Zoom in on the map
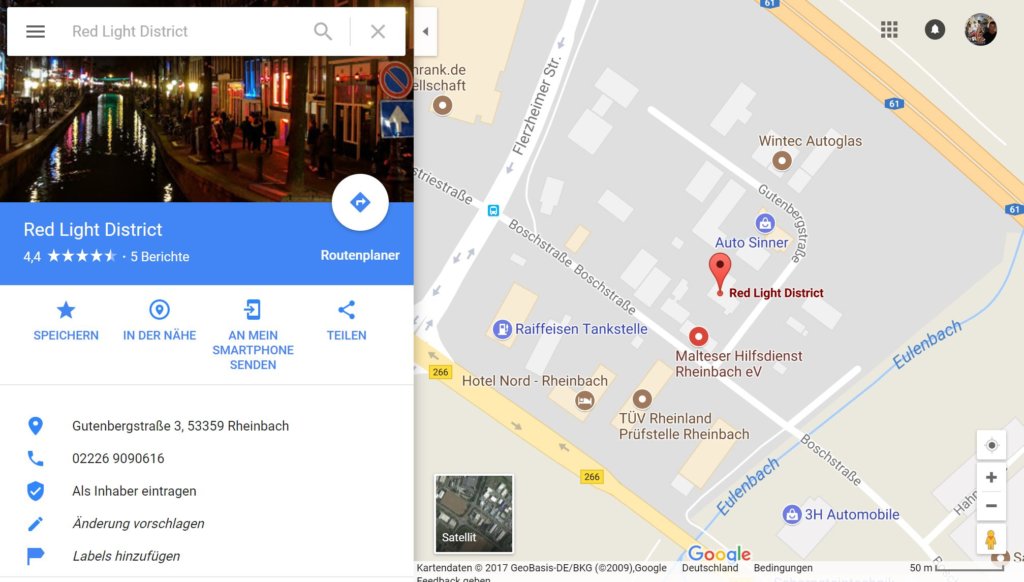 pos(991,477)
